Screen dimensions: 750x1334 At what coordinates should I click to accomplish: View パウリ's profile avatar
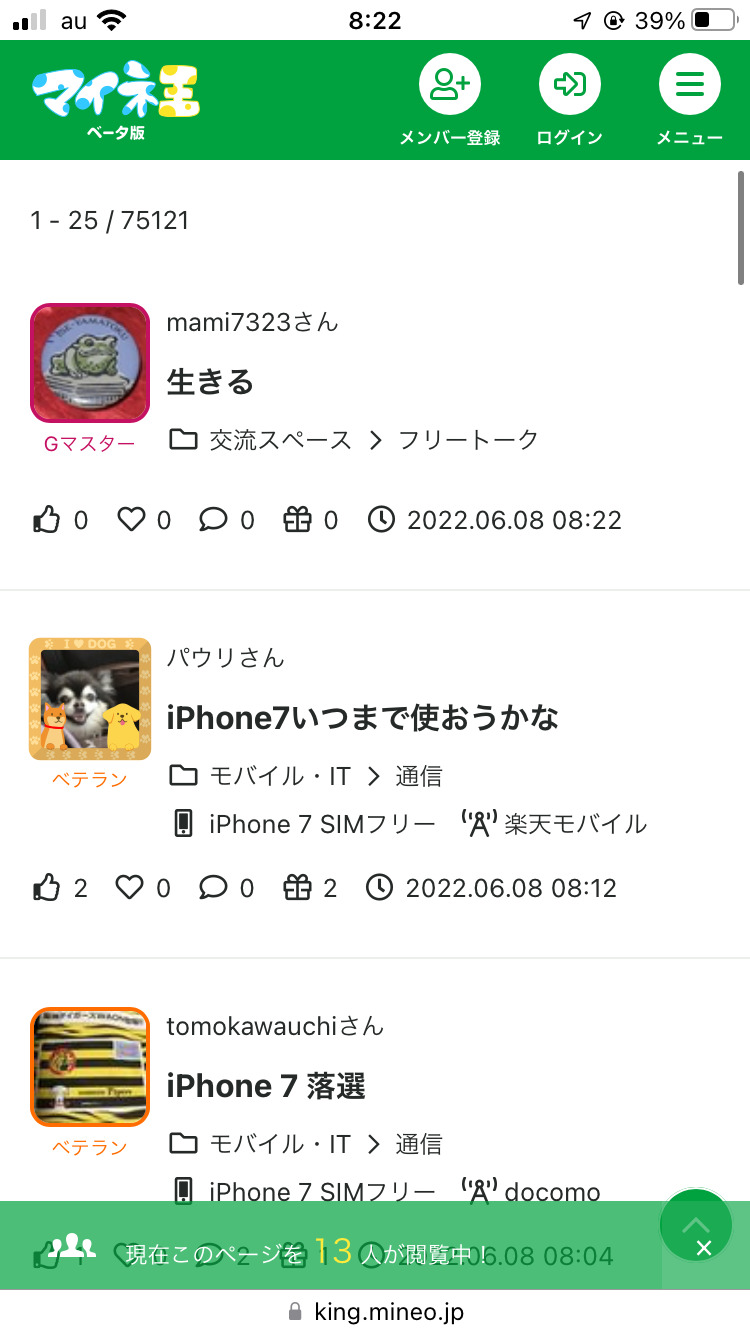pyautogui.click(x=90, y=699)
